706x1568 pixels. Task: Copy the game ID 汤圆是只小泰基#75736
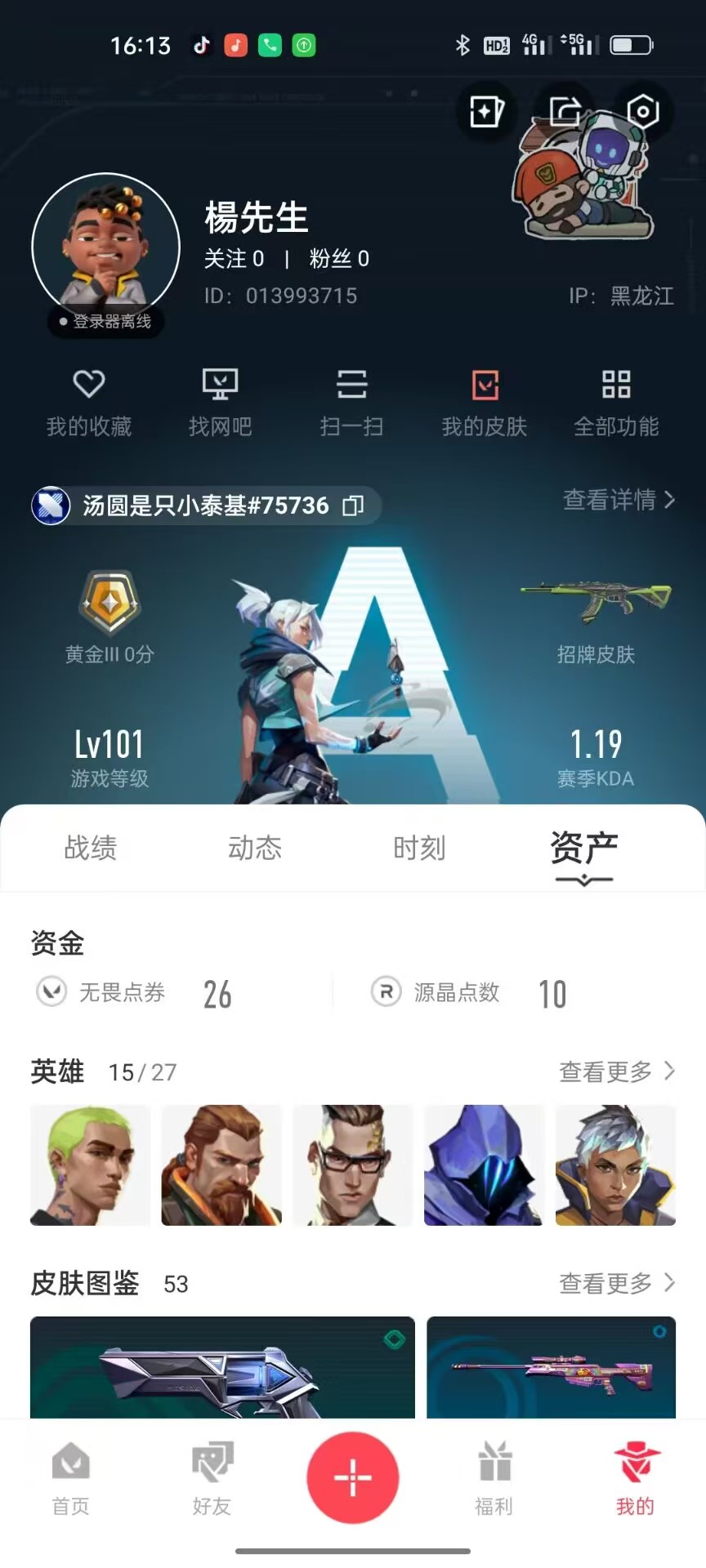tap(353, 506)
